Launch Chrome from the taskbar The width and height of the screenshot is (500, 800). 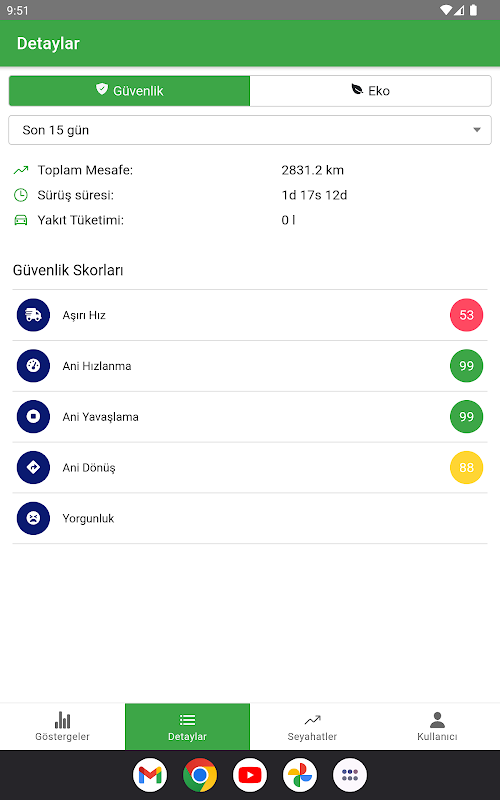[200, 775]
